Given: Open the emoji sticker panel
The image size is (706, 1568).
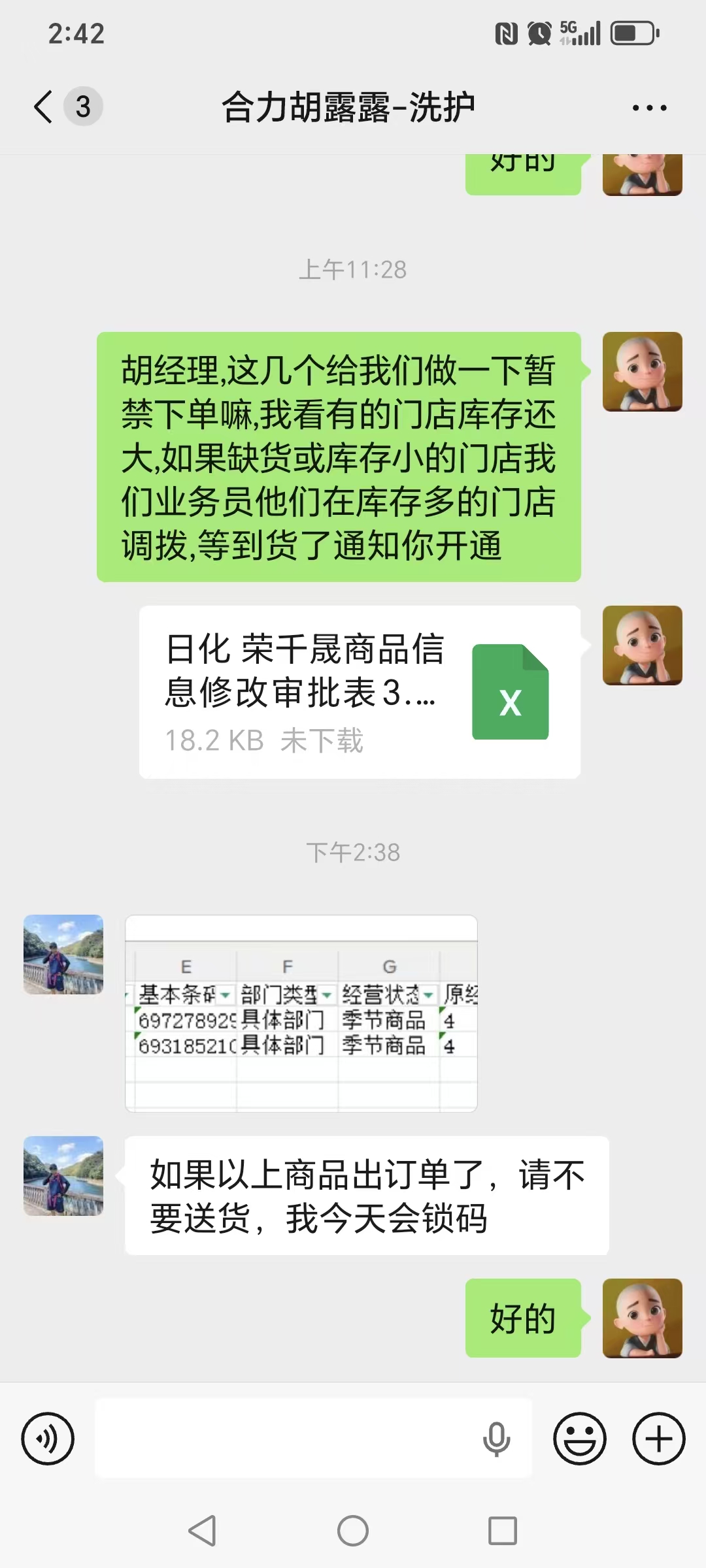Looking at the screenshot, I should point(580,1438).
